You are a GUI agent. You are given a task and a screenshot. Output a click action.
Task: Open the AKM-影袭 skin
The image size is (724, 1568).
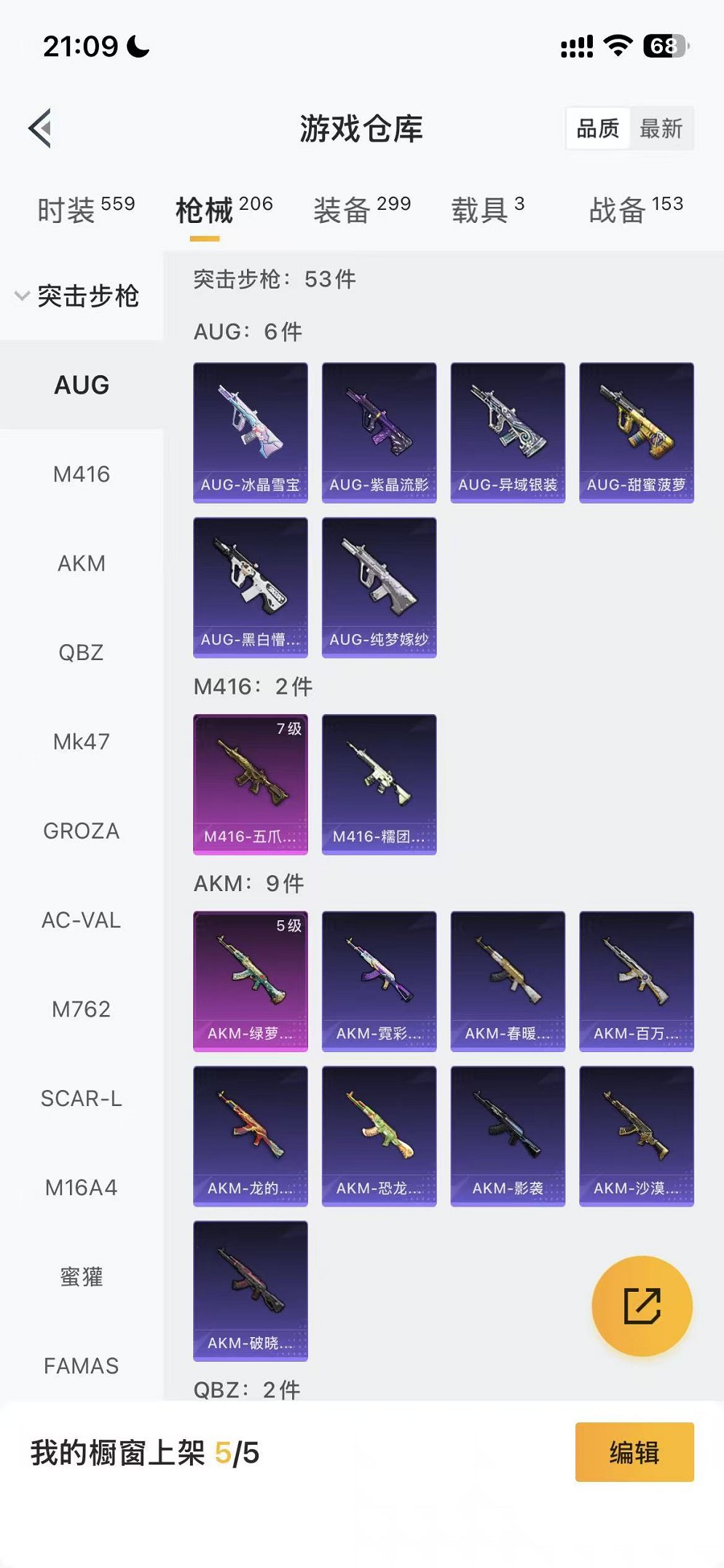[x=508, y=1136]
